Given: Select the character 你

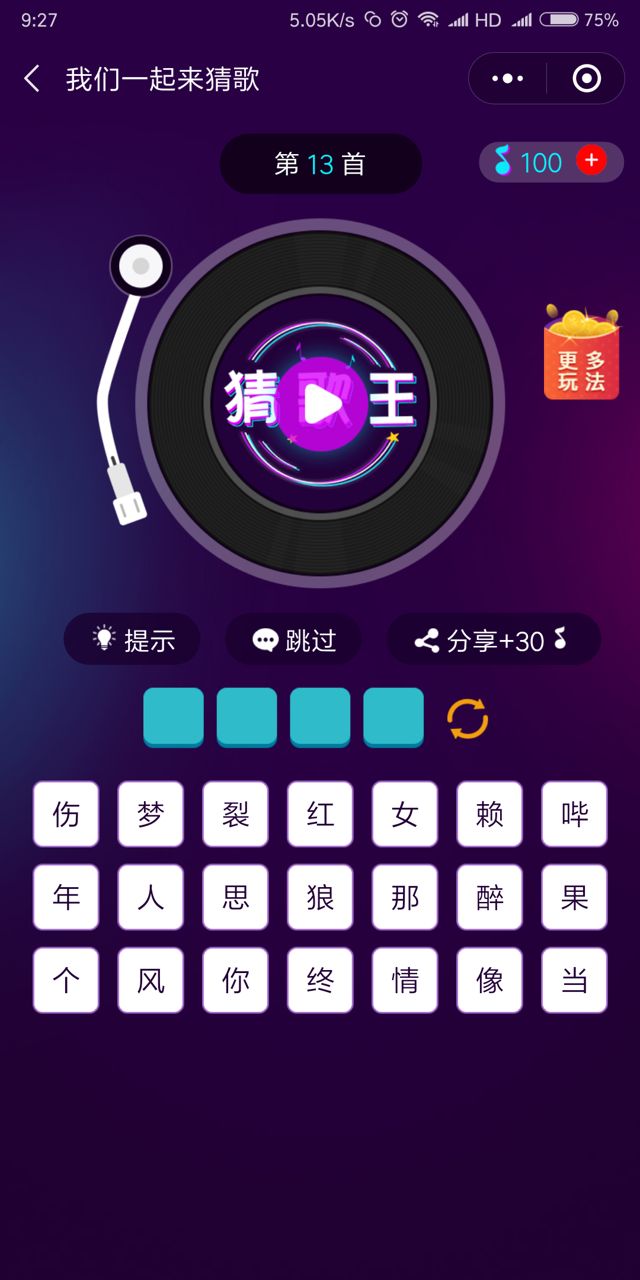Looking at the screenshot, I should point(235,980).
